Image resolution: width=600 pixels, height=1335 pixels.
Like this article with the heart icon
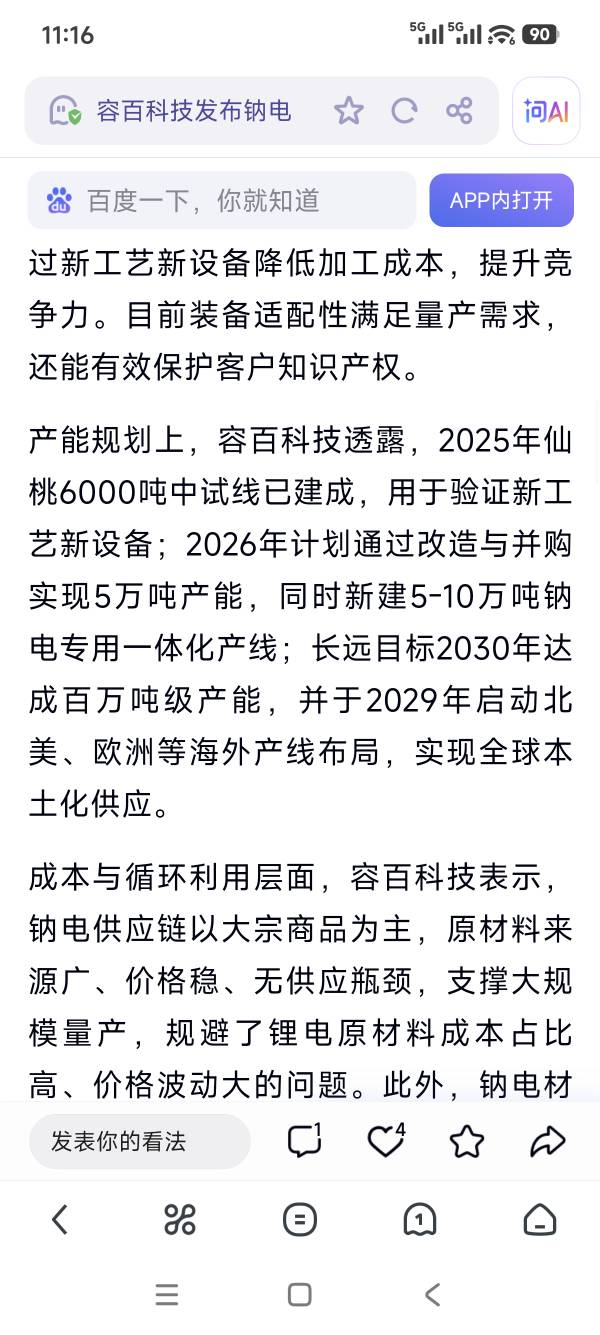click(385, 1141)
